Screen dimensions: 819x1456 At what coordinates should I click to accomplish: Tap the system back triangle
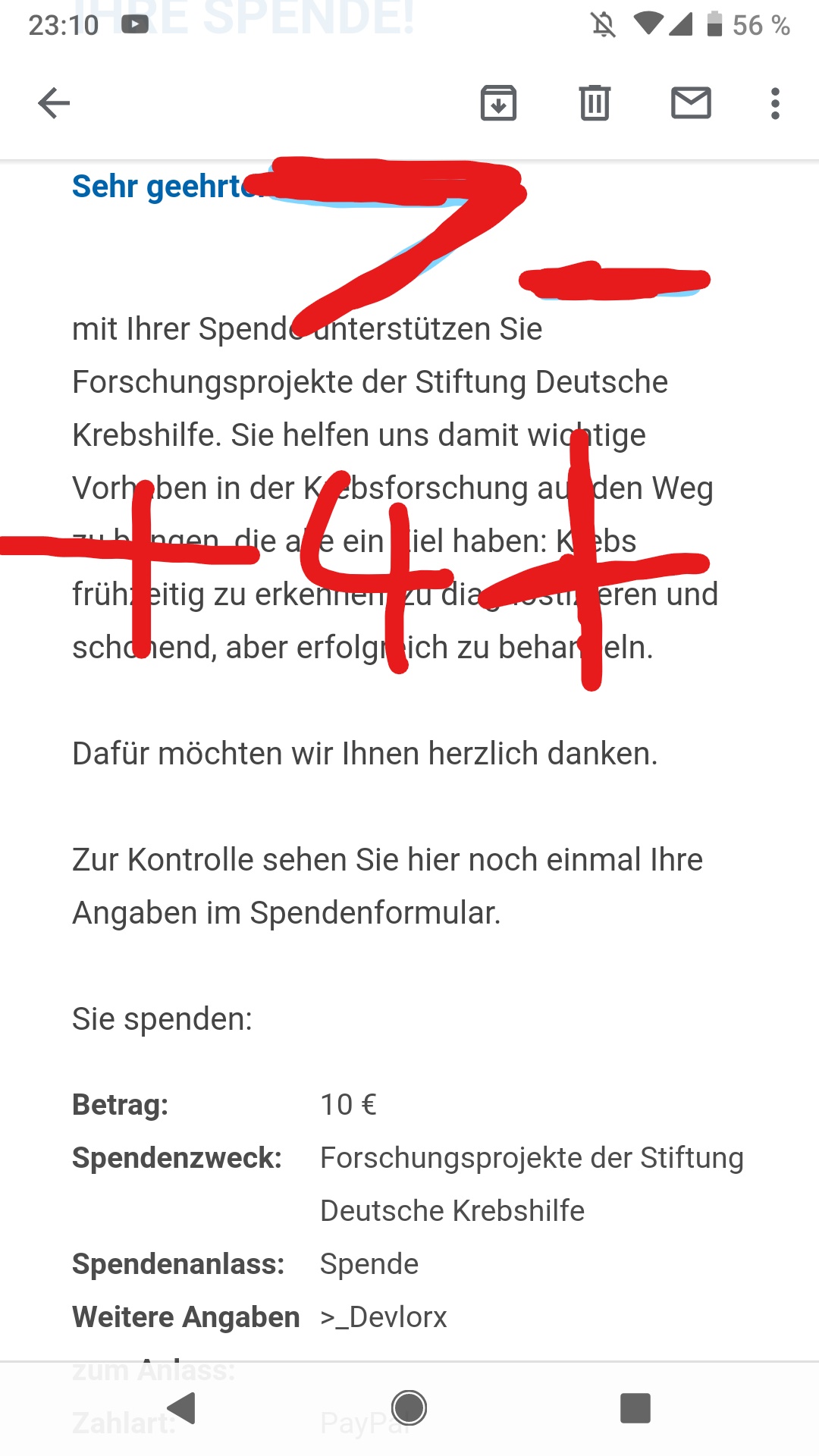182,1408
